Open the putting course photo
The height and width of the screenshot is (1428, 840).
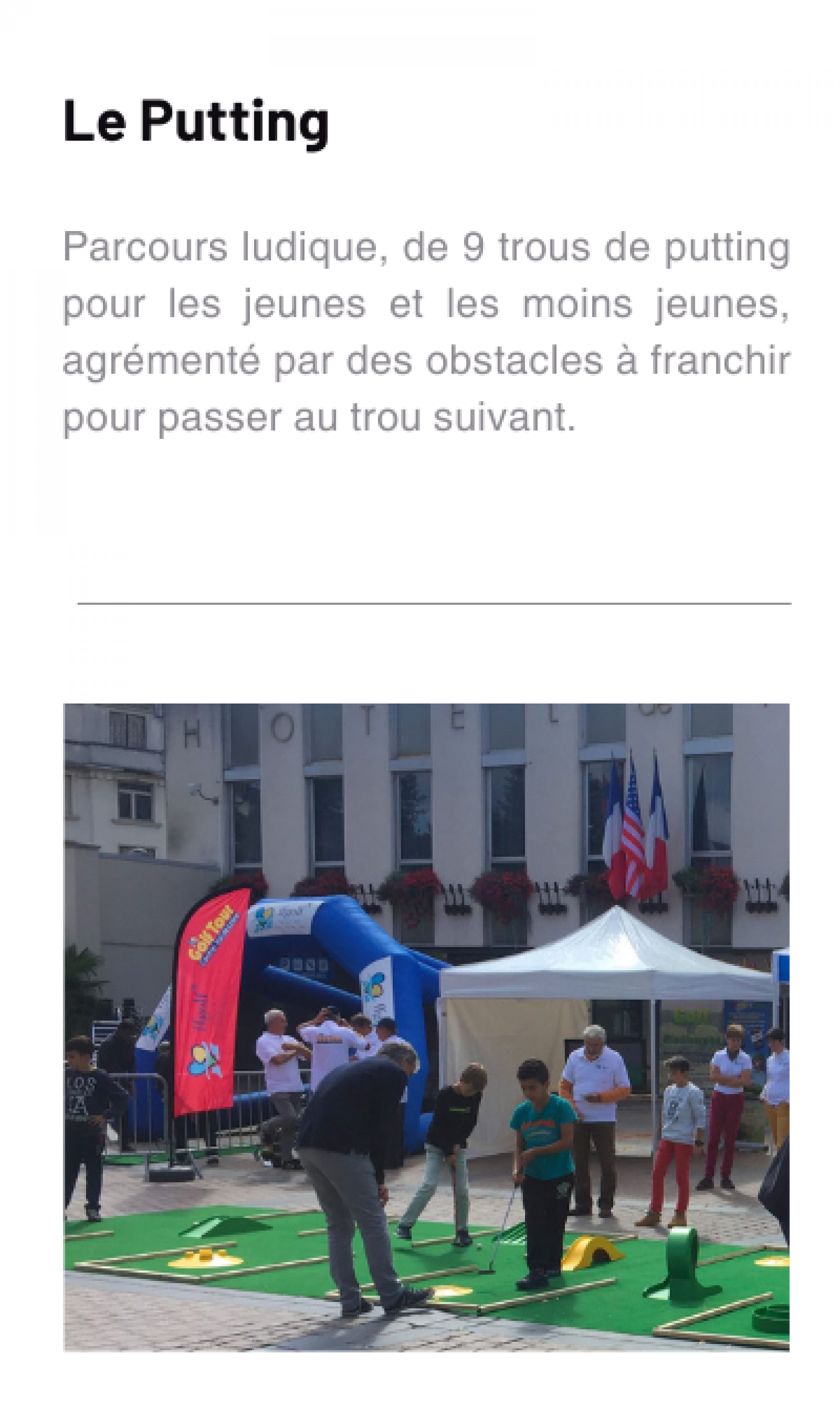(x=426, y=1027)
